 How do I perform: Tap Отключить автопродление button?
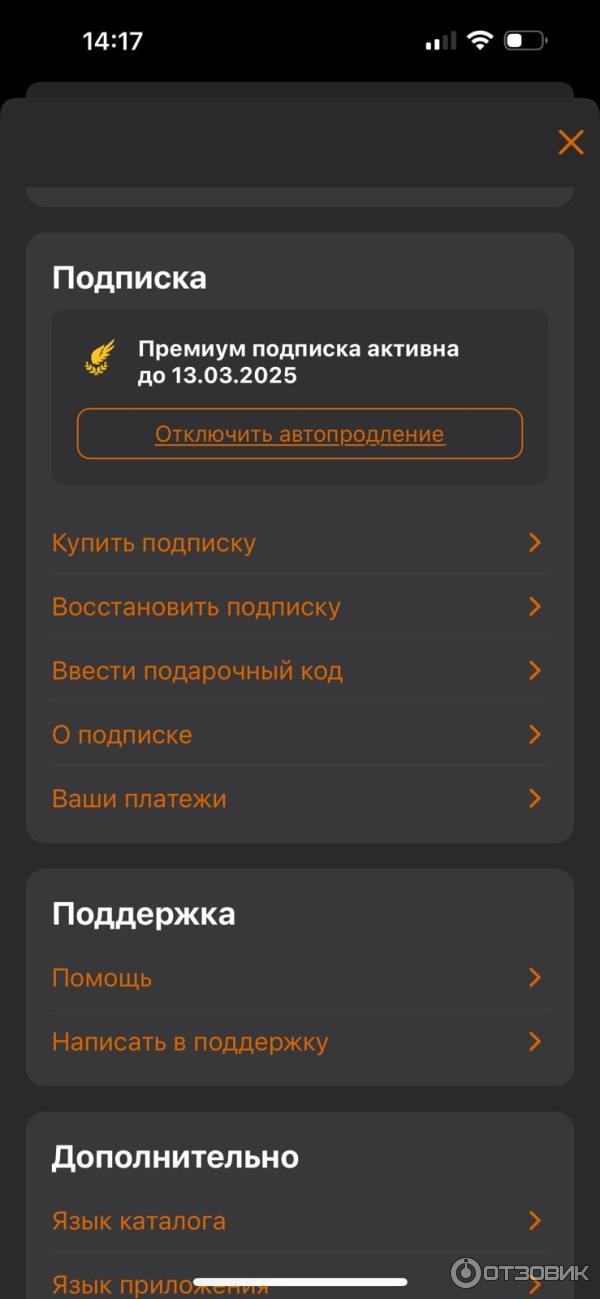[x=299, y=434]
